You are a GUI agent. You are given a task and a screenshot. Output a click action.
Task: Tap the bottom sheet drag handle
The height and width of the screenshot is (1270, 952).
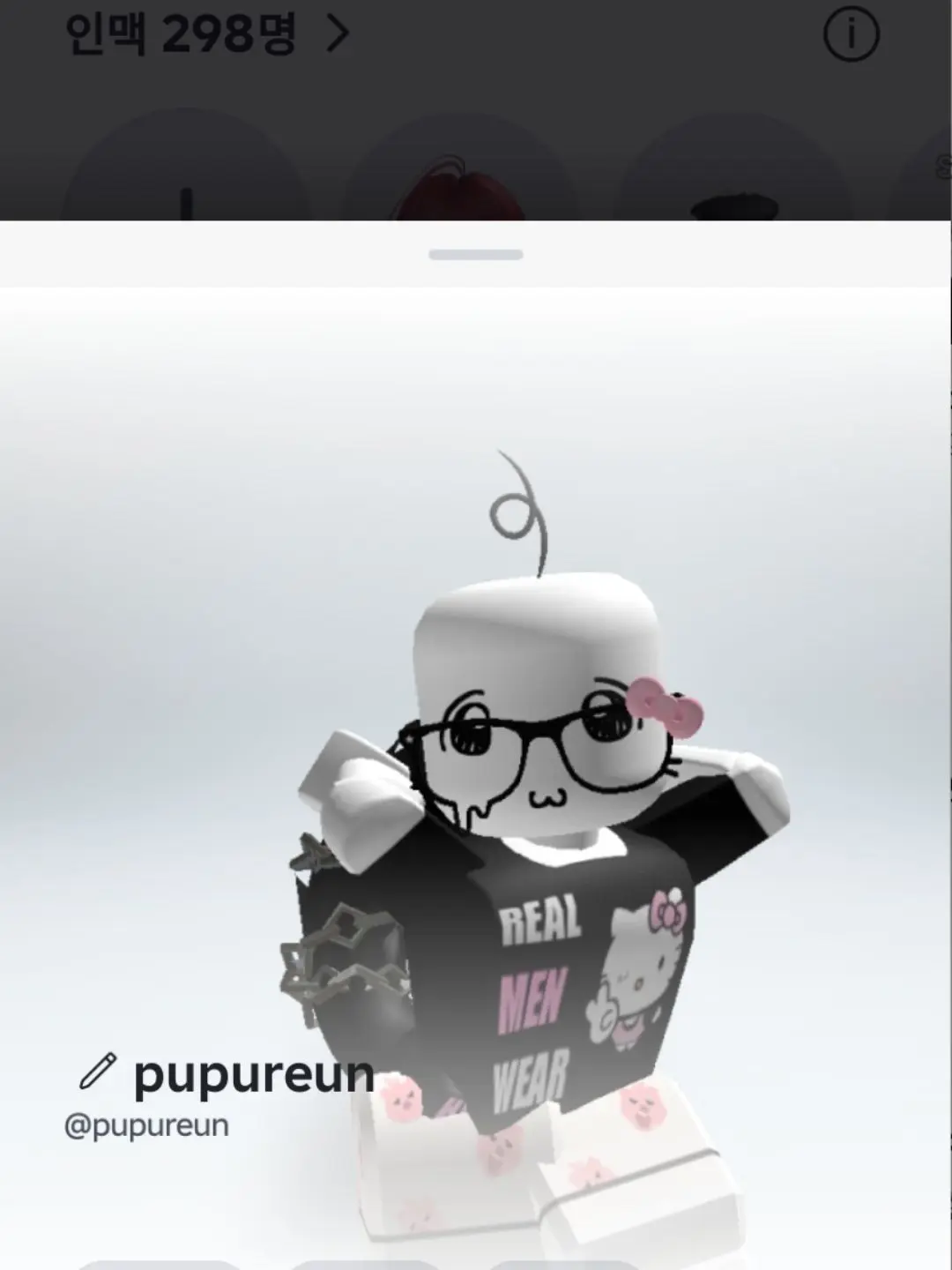coord(476,255)
